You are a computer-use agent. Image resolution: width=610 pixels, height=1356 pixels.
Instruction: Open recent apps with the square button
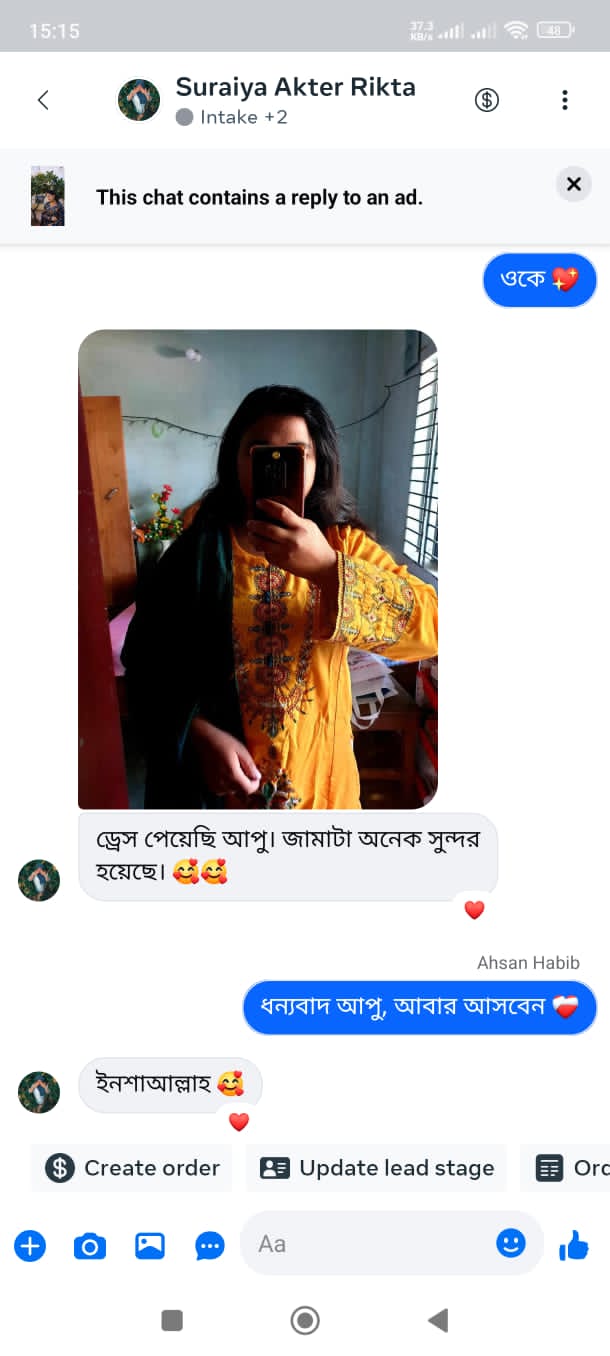[x=172, y=1321]
